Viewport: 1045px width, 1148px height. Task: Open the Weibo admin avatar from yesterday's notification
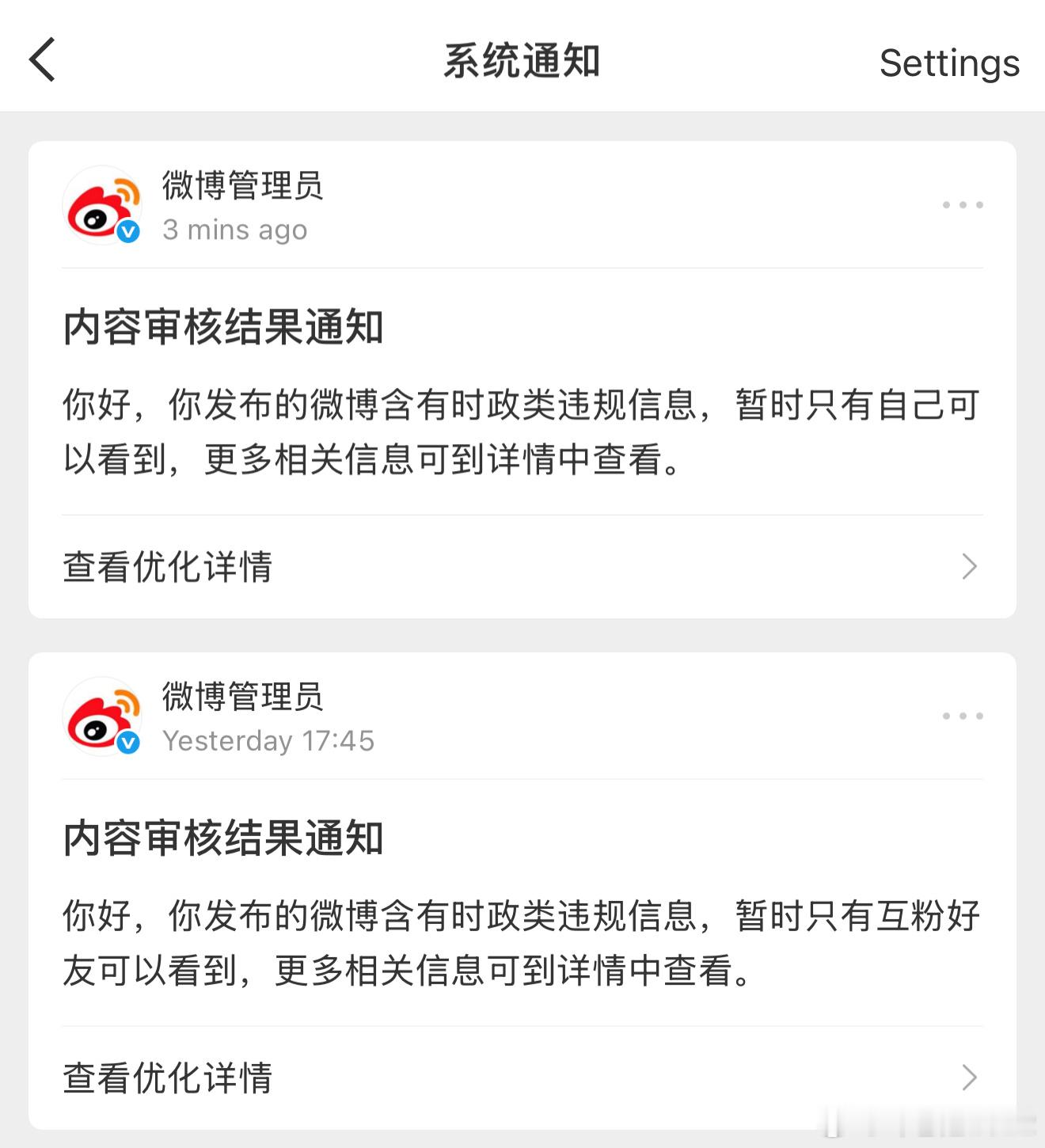[103, 716]
